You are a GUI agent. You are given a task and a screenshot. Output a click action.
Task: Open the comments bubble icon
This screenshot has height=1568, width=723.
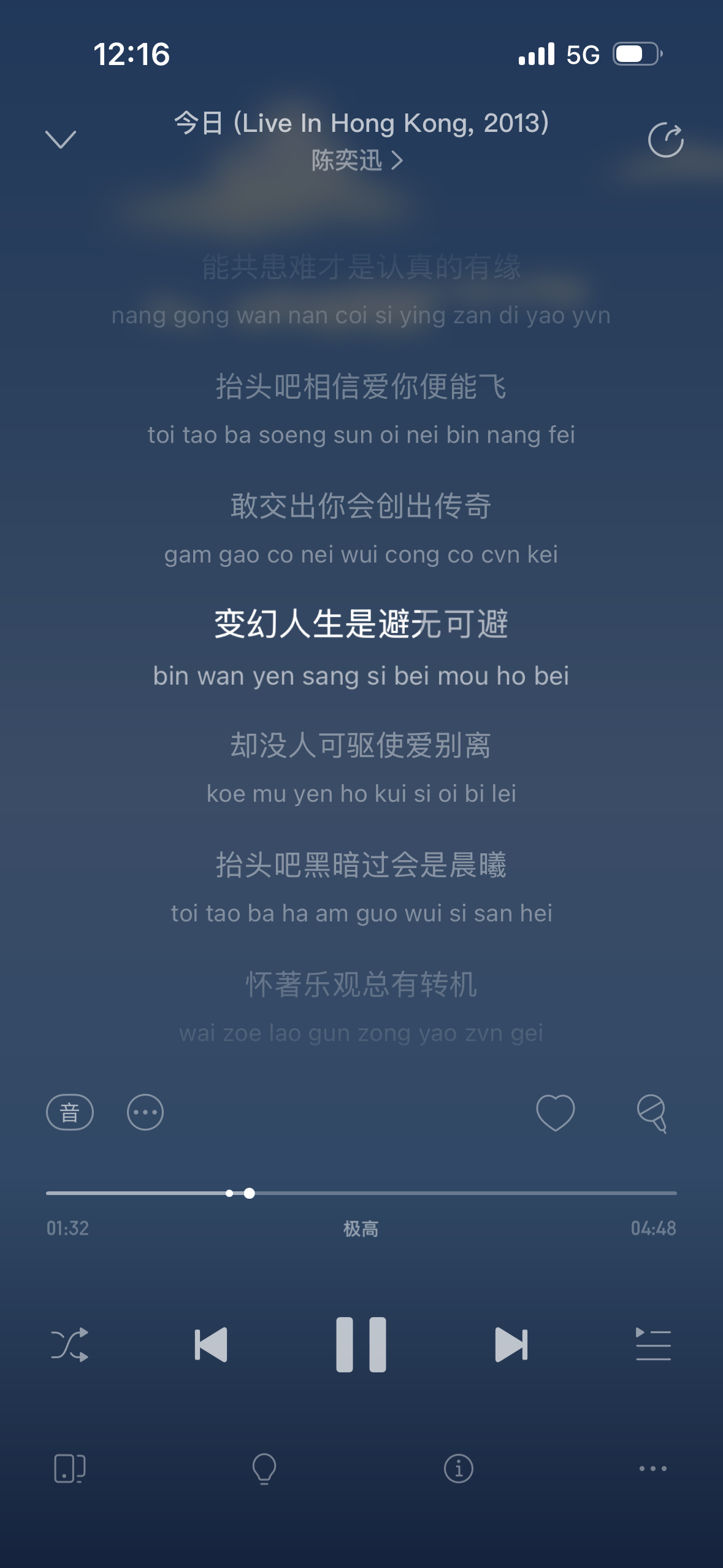[x=652, y=1113]
